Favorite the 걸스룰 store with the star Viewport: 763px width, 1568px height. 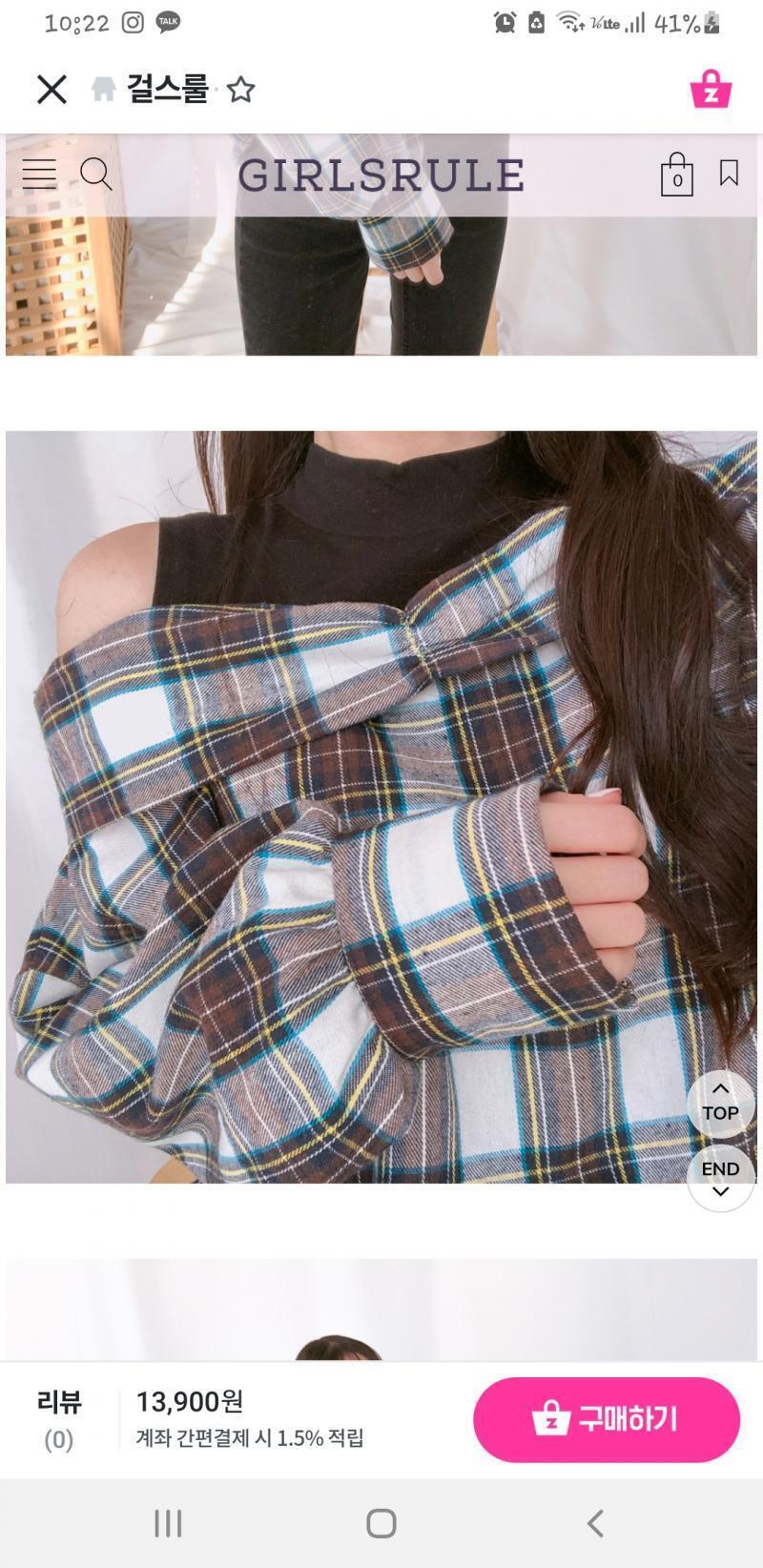pyautogui.click(x=241, y=90)
